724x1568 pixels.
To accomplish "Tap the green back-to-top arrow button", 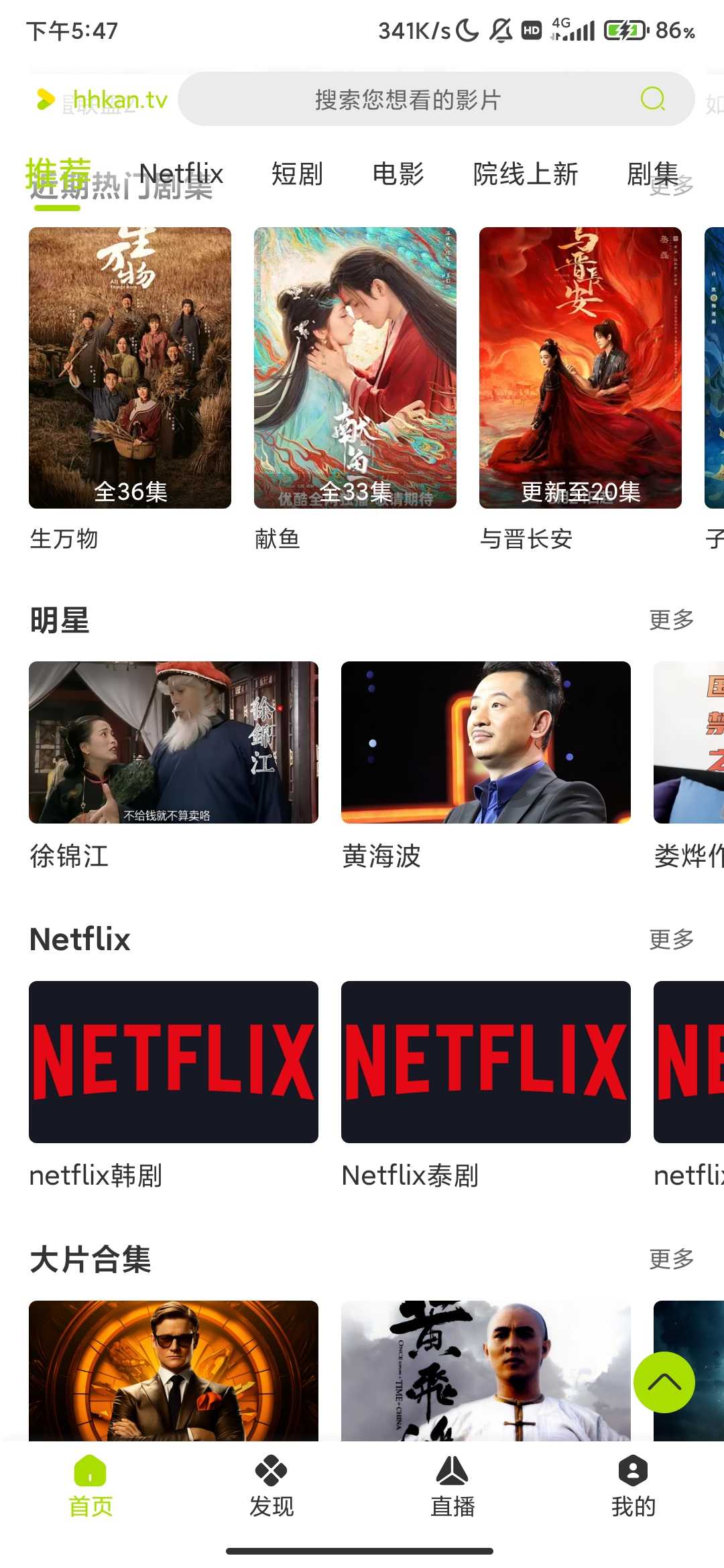I will (x=664, y=1382).
